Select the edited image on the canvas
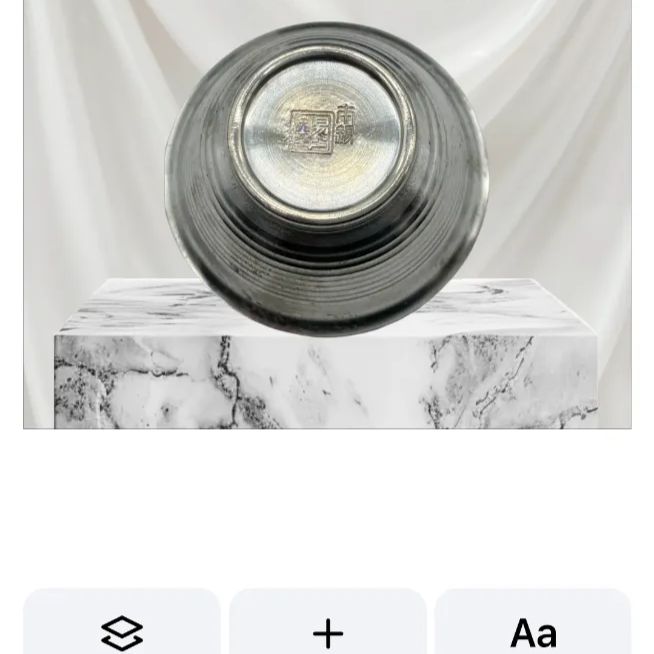Screen dimensions: 654x654 327,214
